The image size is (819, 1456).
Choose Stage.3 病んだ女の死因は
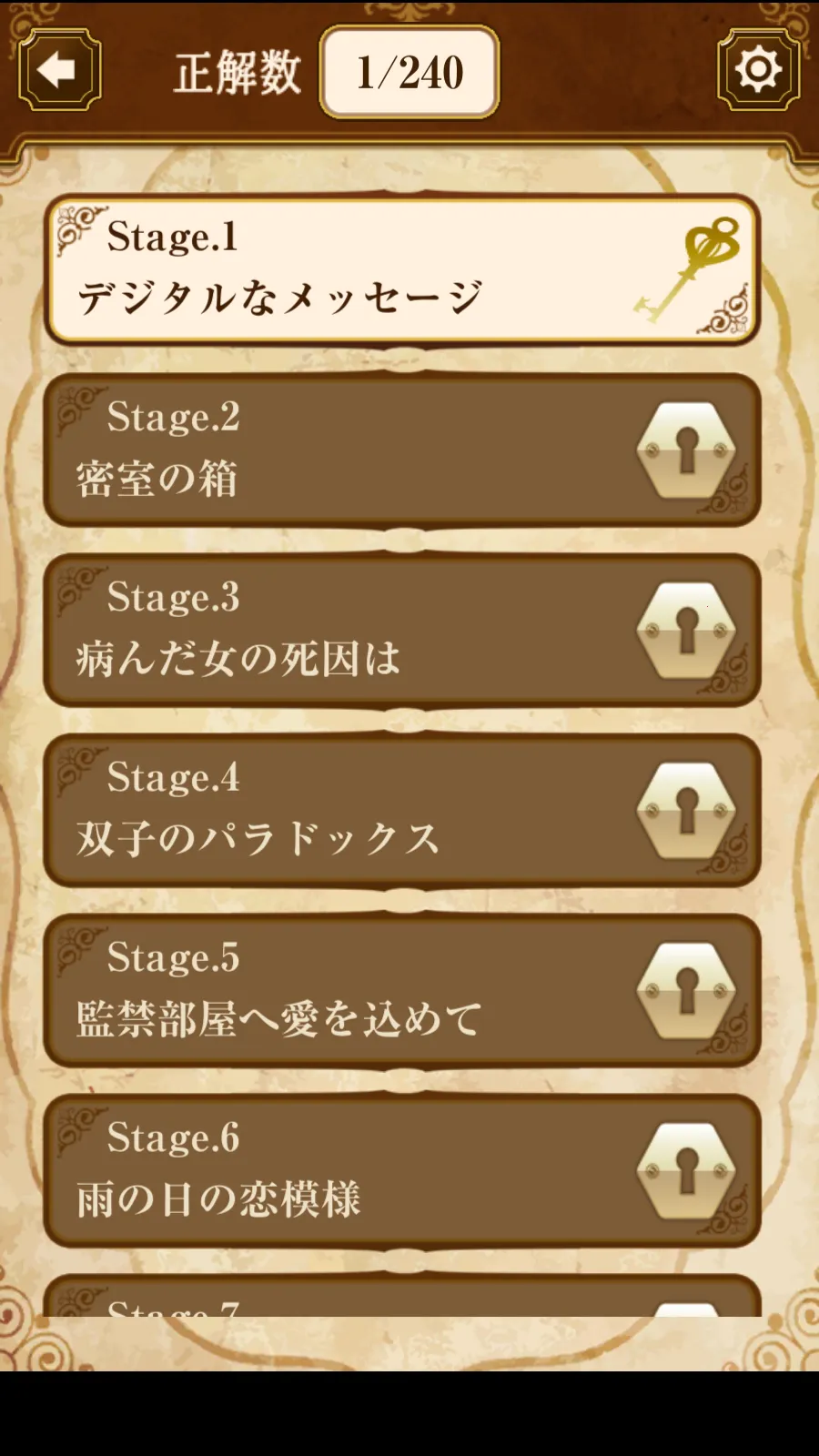[402, 630]
